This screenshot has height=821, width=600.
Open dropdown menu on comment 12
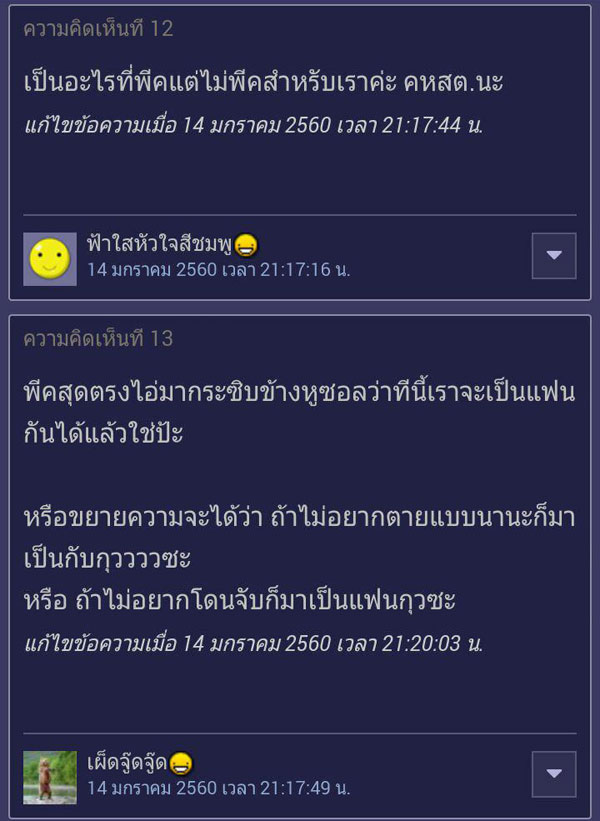click(553, 256)
